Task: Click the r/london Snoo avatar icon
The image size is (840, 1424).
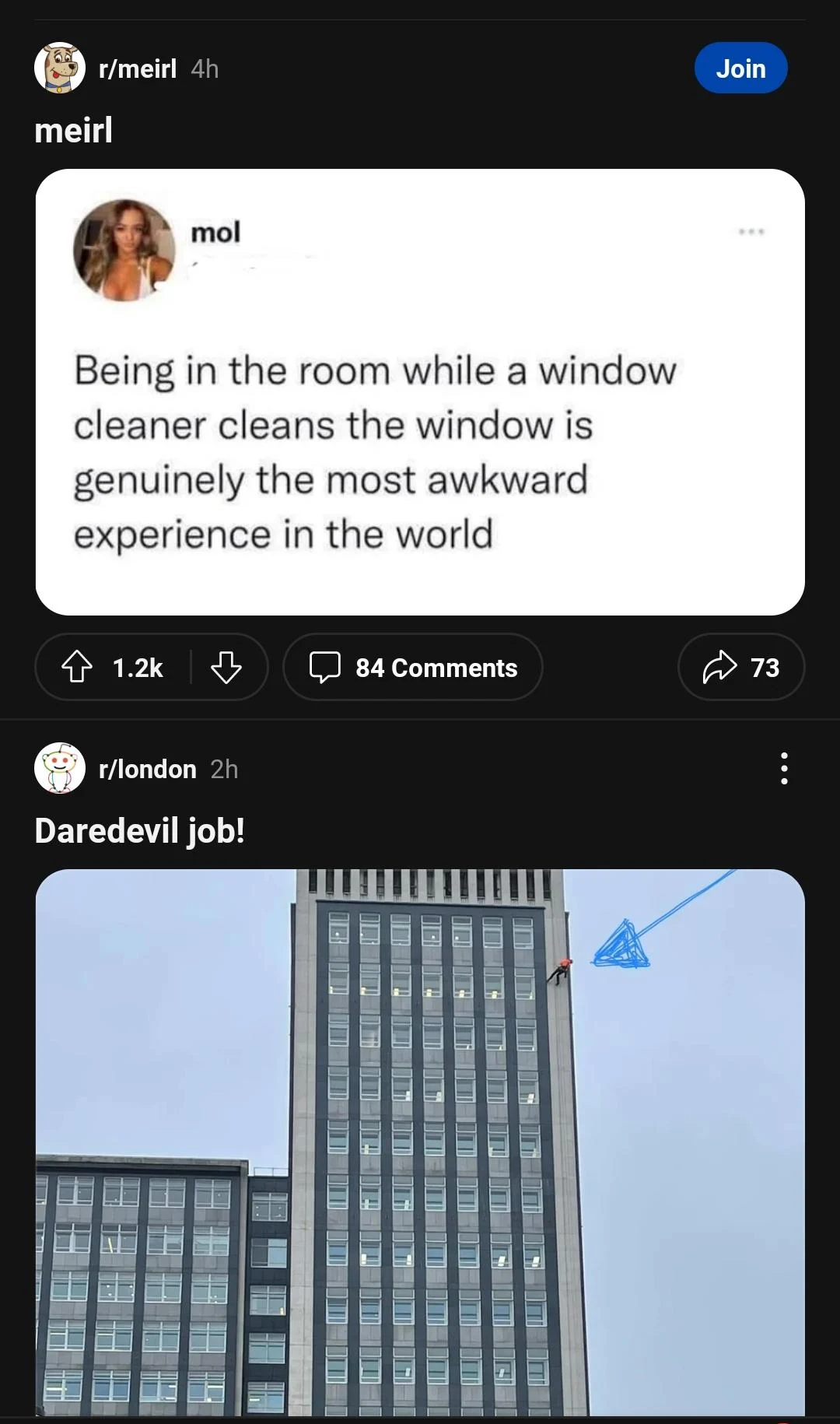Action: click(60, 768)
